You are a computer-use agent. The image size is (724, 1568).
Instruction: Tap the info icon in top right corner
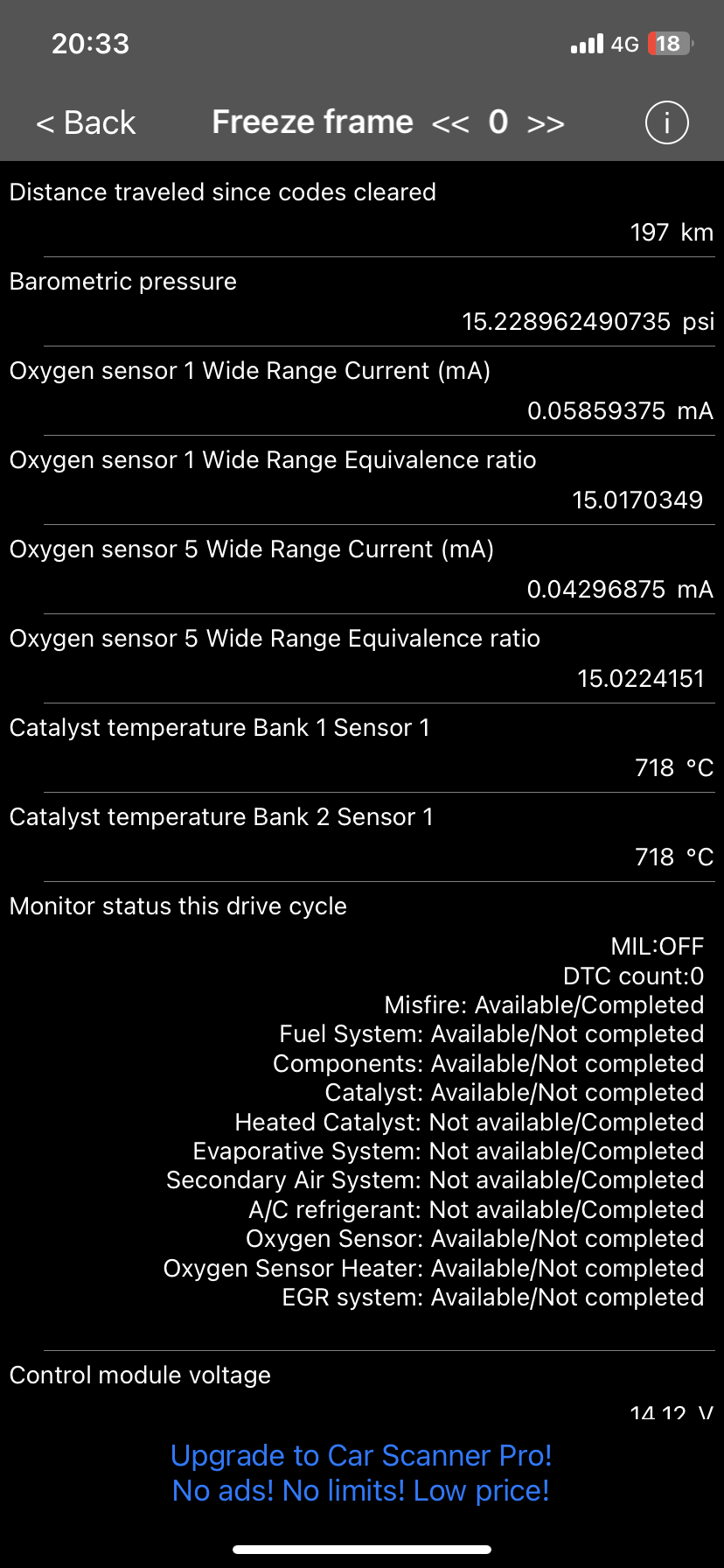coord(666,122)
